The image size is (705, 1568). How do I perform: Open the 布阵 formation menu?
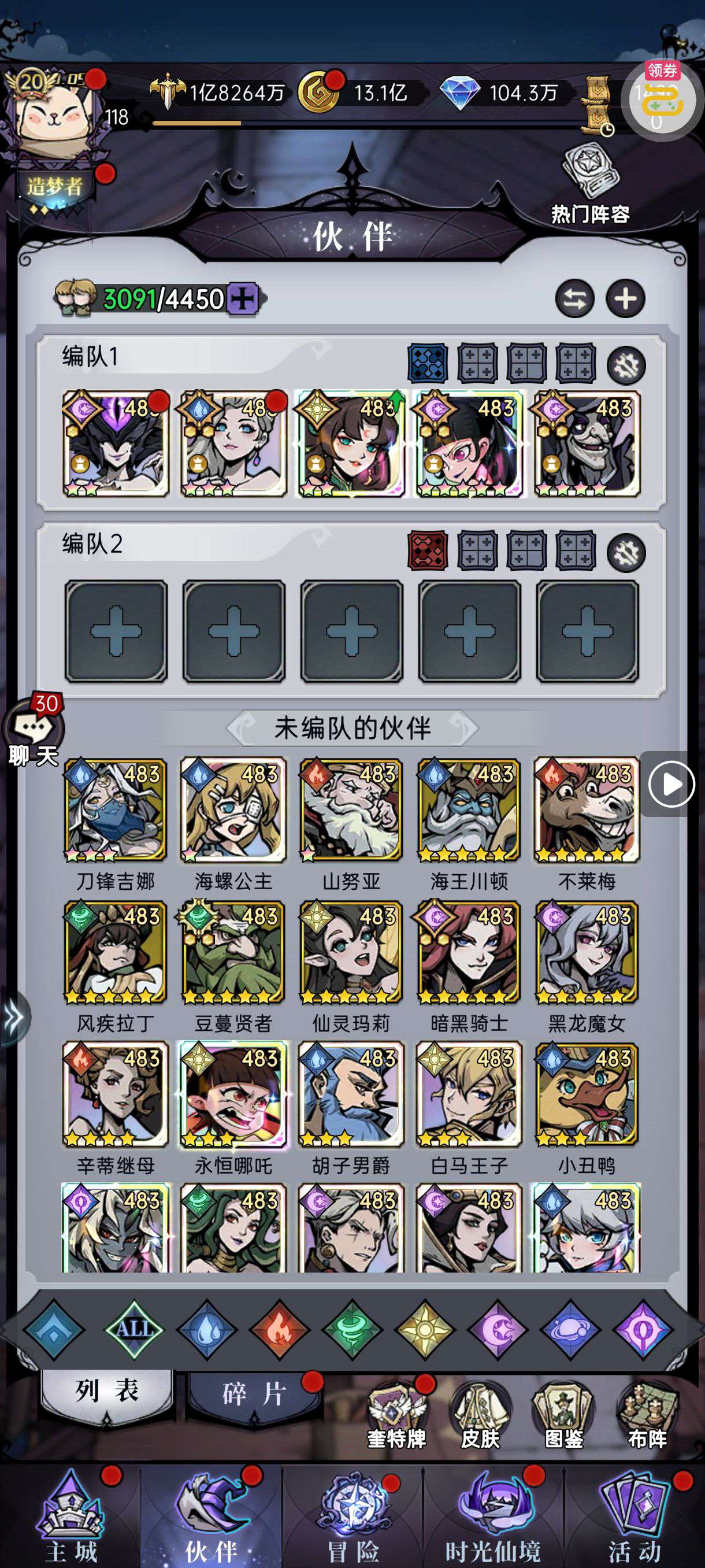click(x=647, y=1414)
